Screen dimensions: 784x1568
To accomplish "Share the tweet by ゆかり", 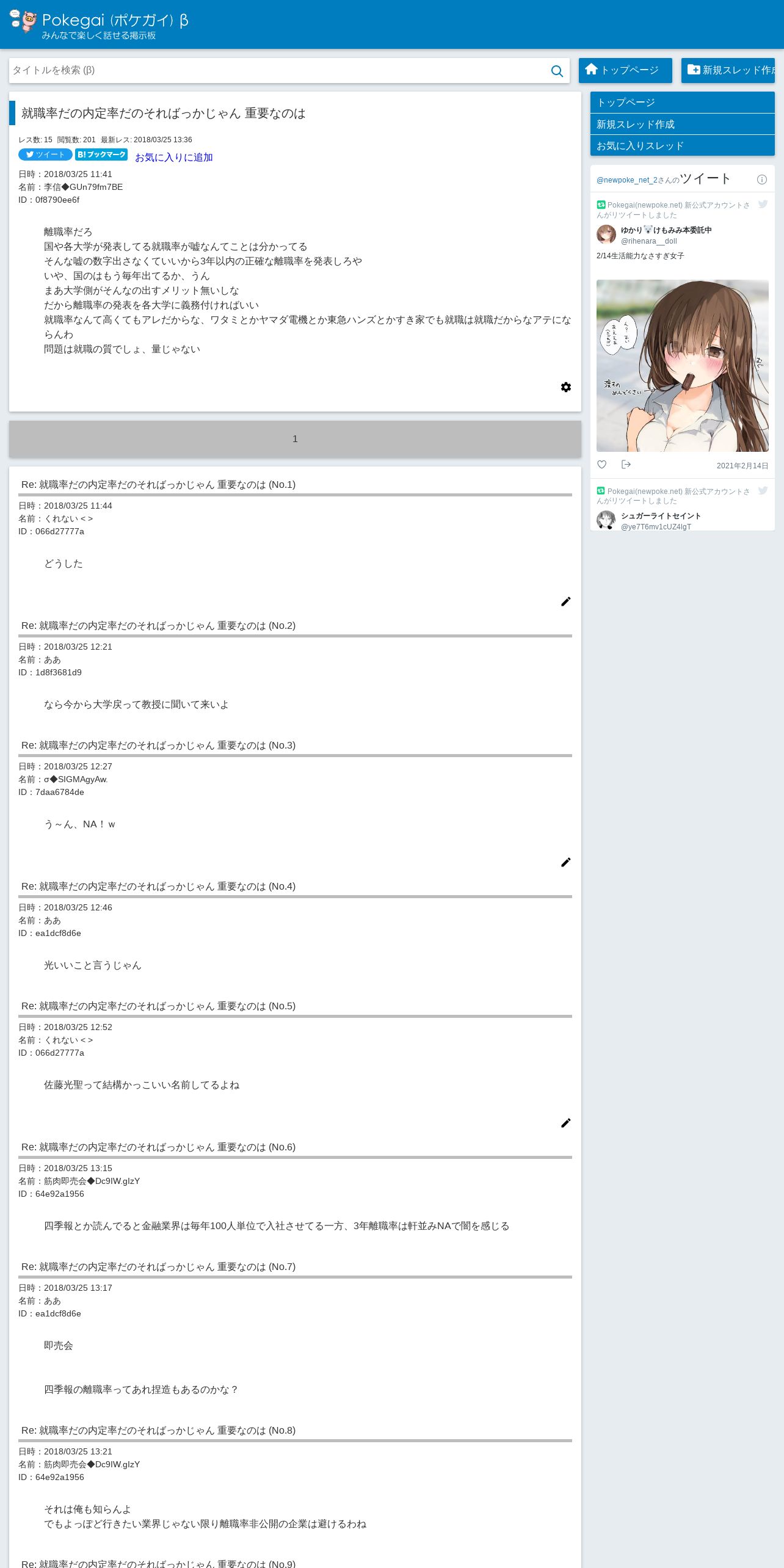I will 626,465.
